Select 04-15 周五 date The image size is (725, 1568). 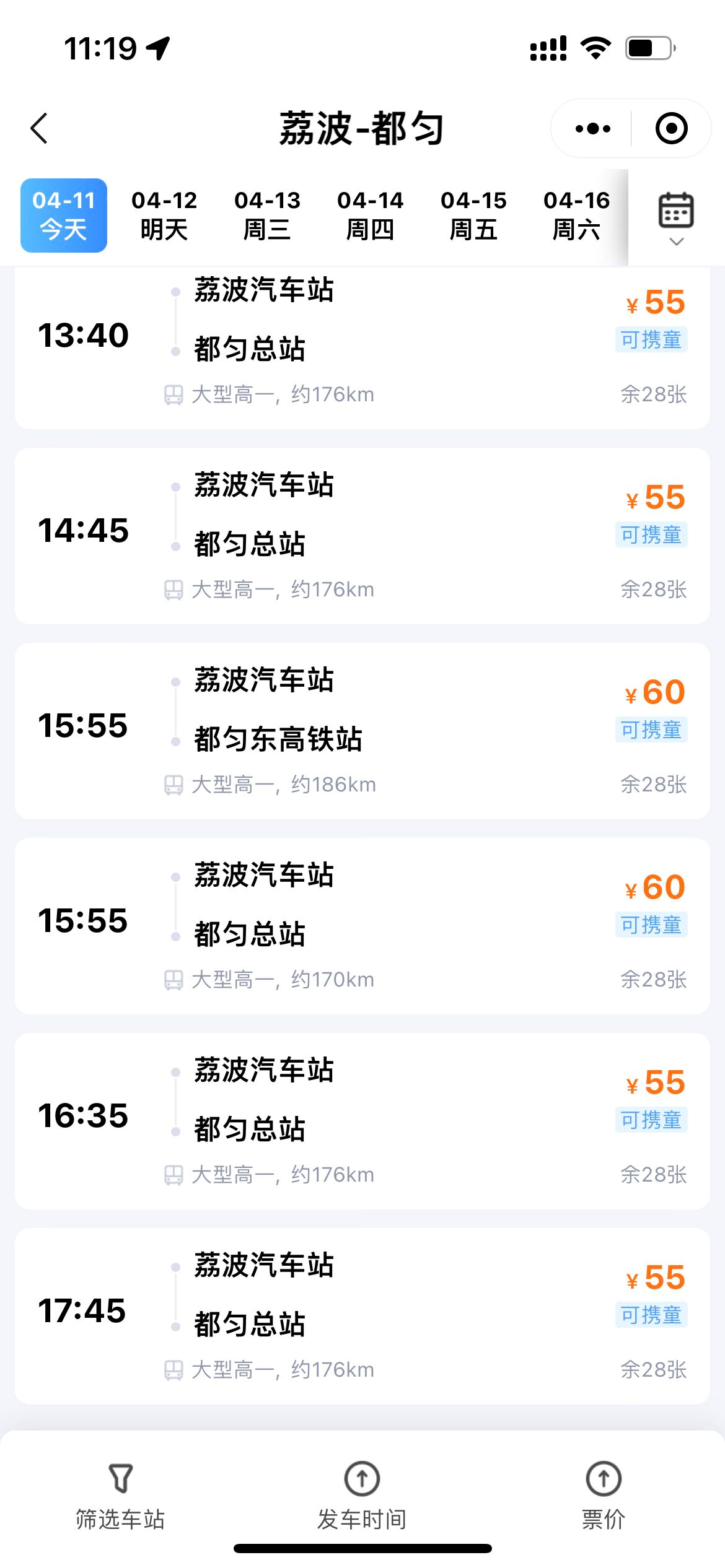[x=473, y=215]
